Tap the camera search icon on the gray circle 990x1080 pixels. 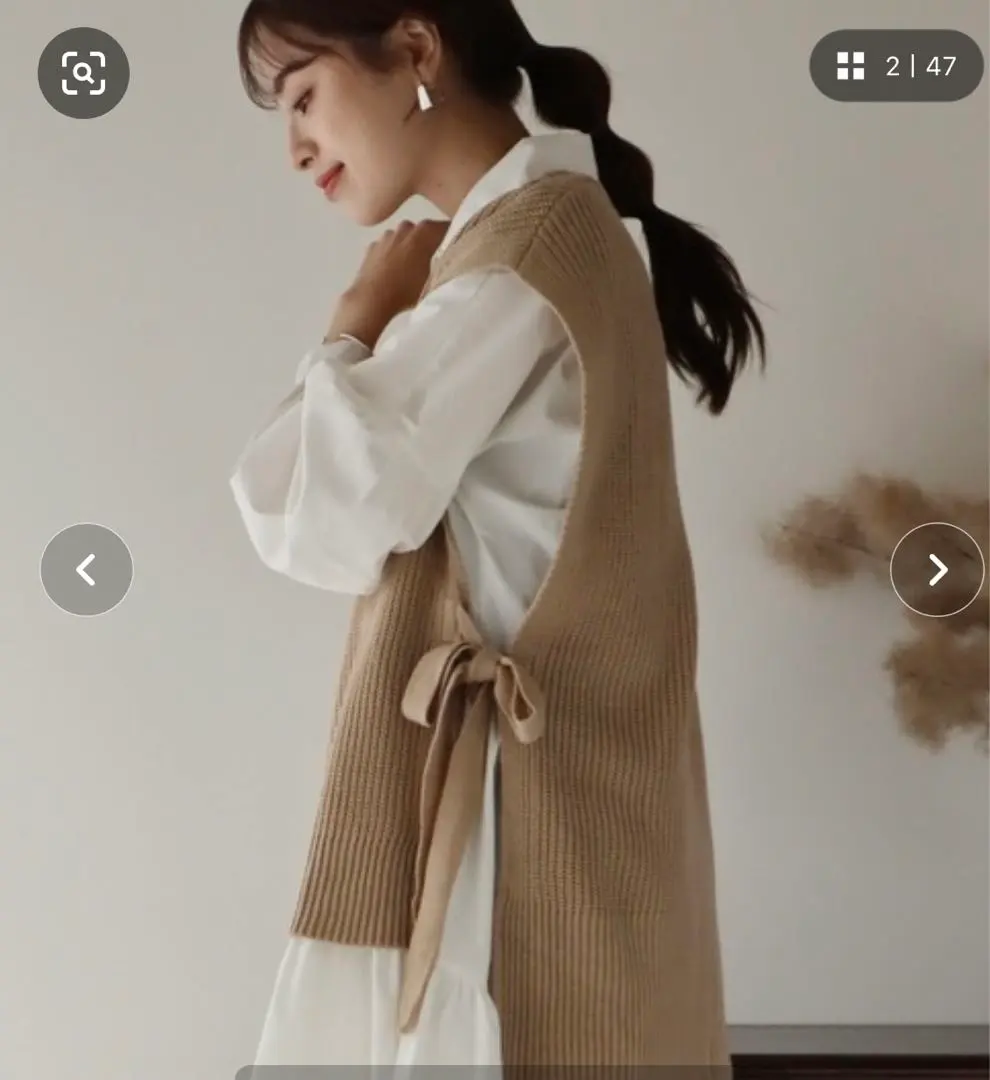(x=85, y=73)
